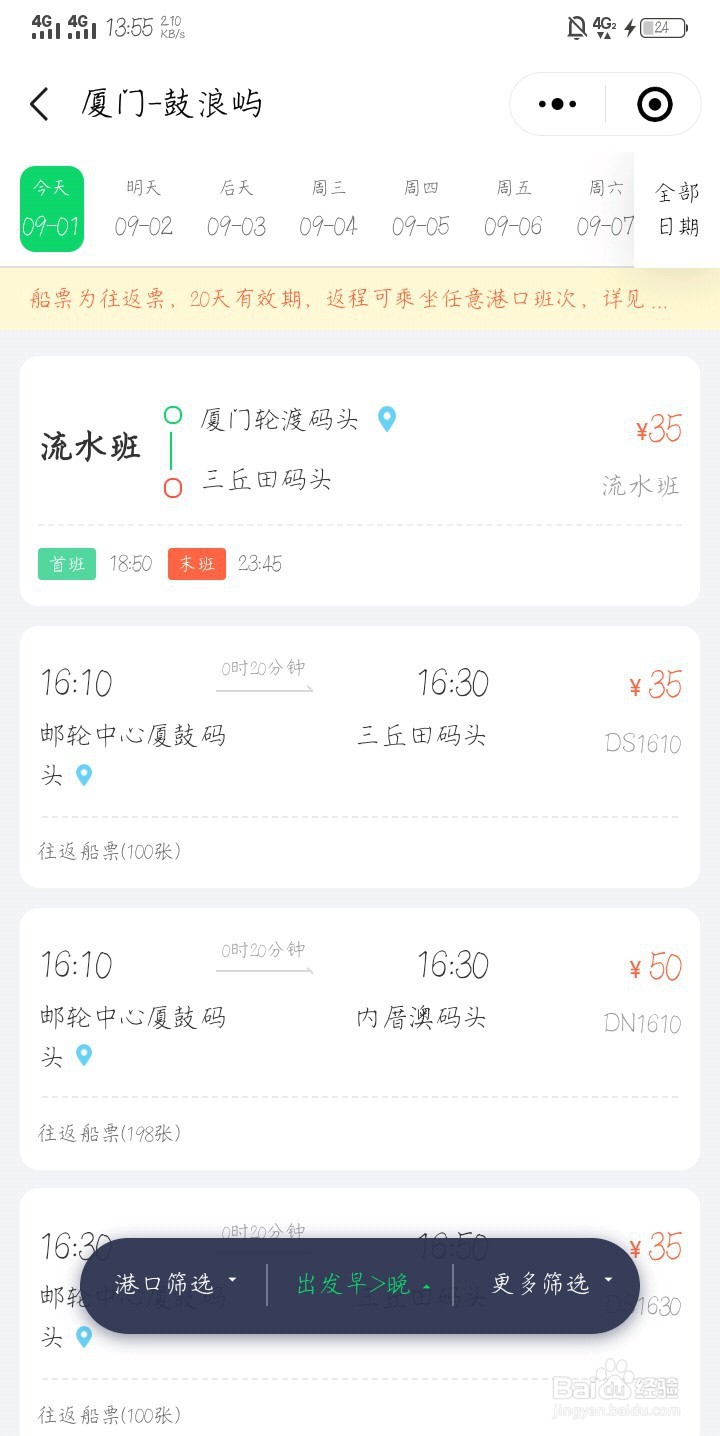The height and width of the screenshot is (1436, 720).
Task: Tap the back arrow to return
Action: [39, 103]
